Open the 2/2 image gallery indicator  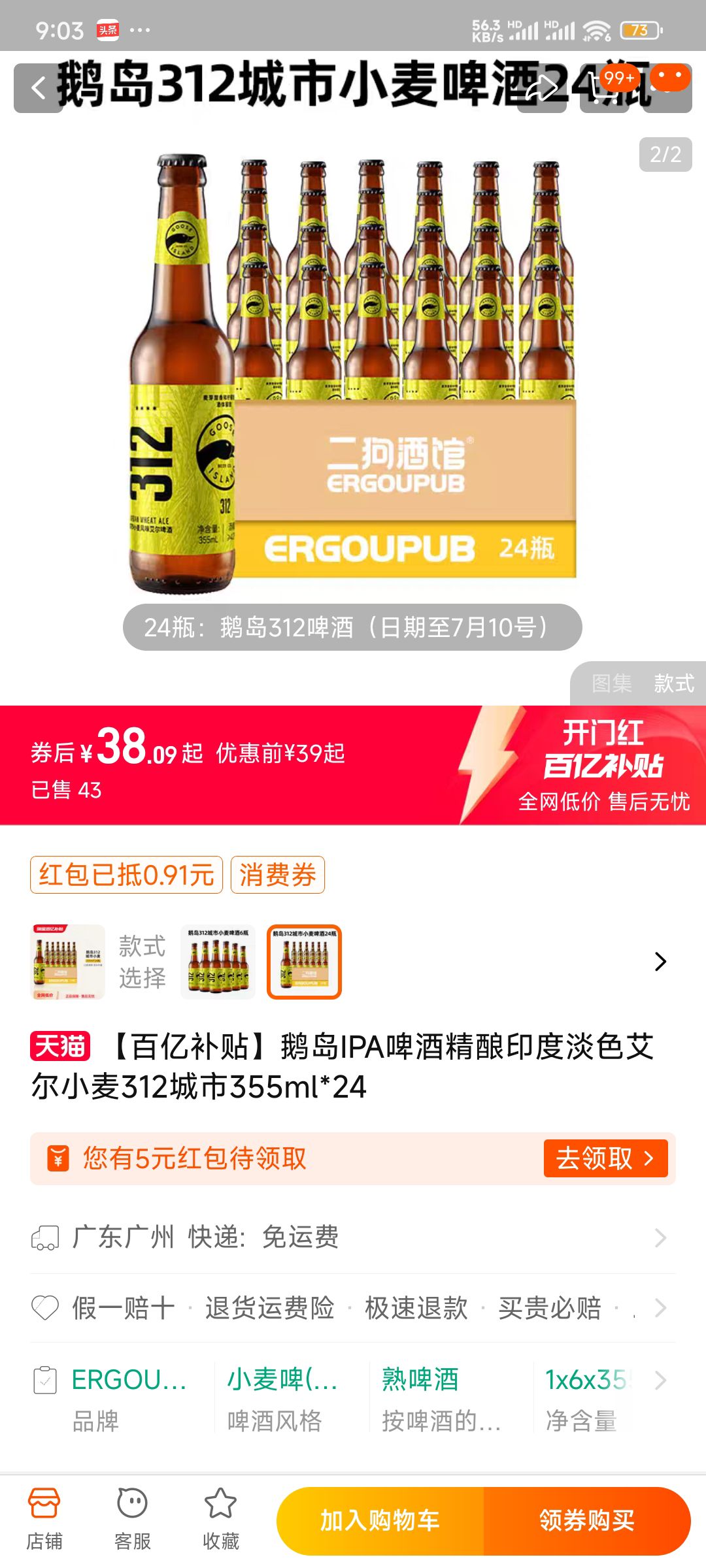coord(665,154)
